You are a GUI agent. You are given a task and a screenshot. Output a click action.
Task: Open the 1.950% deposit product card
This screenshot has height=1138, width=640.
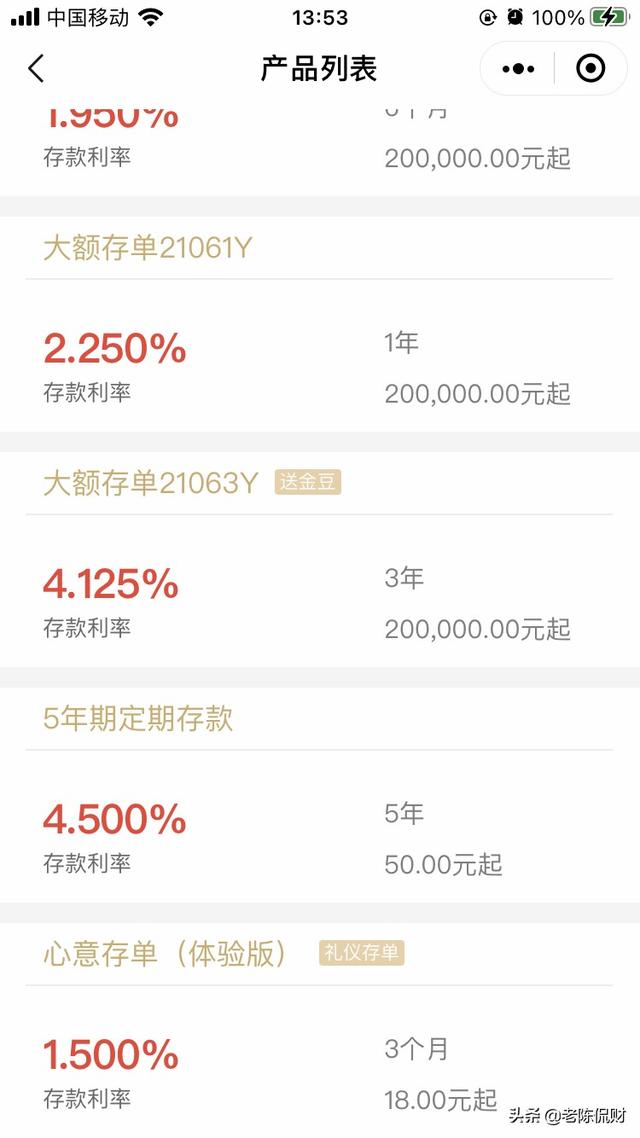(320, 147)
